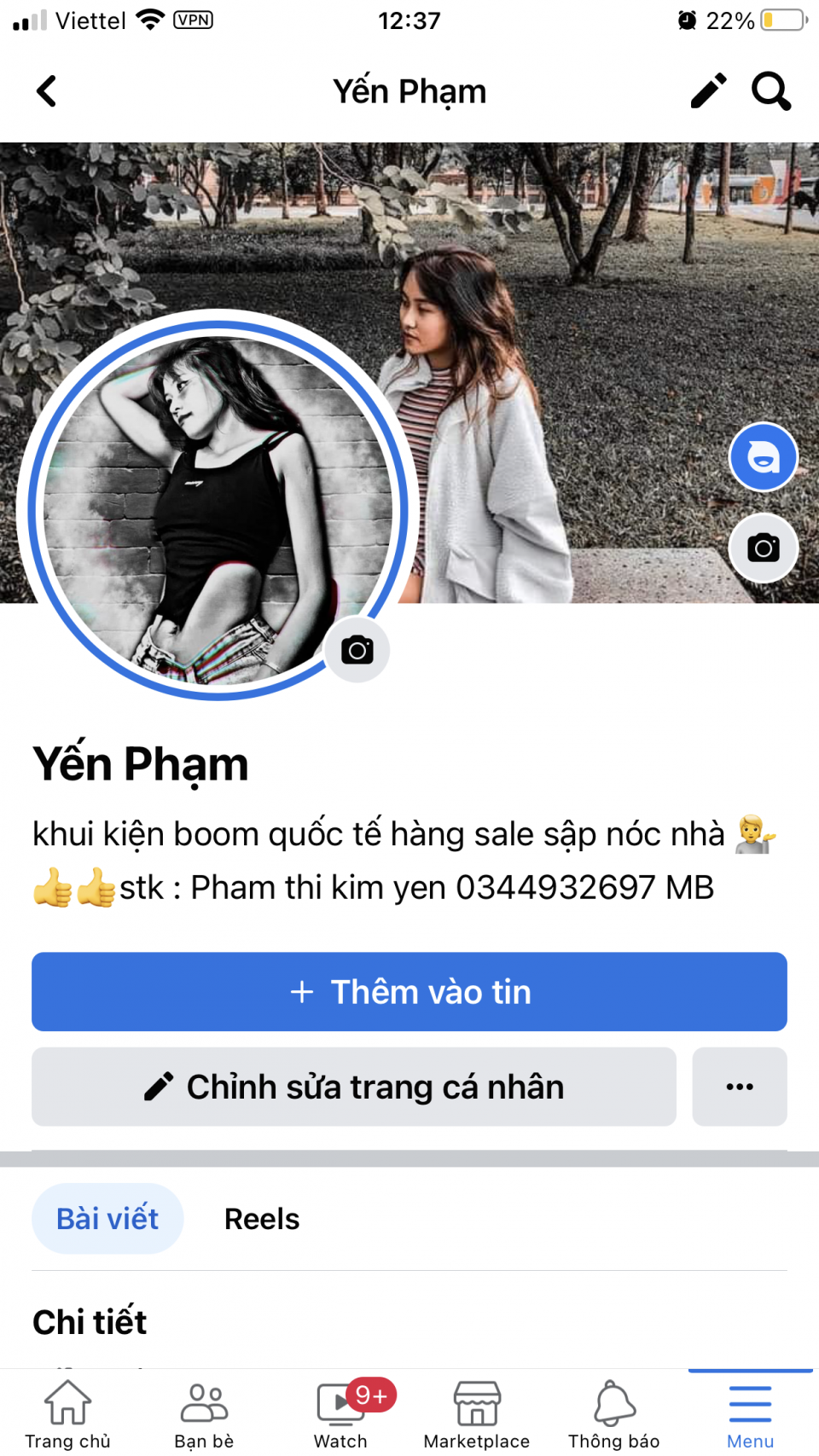Create avatar using the cover photo avatar button
Image resolution: width=819 pixels, height=1456 pixels.
[x=764, y=457]
